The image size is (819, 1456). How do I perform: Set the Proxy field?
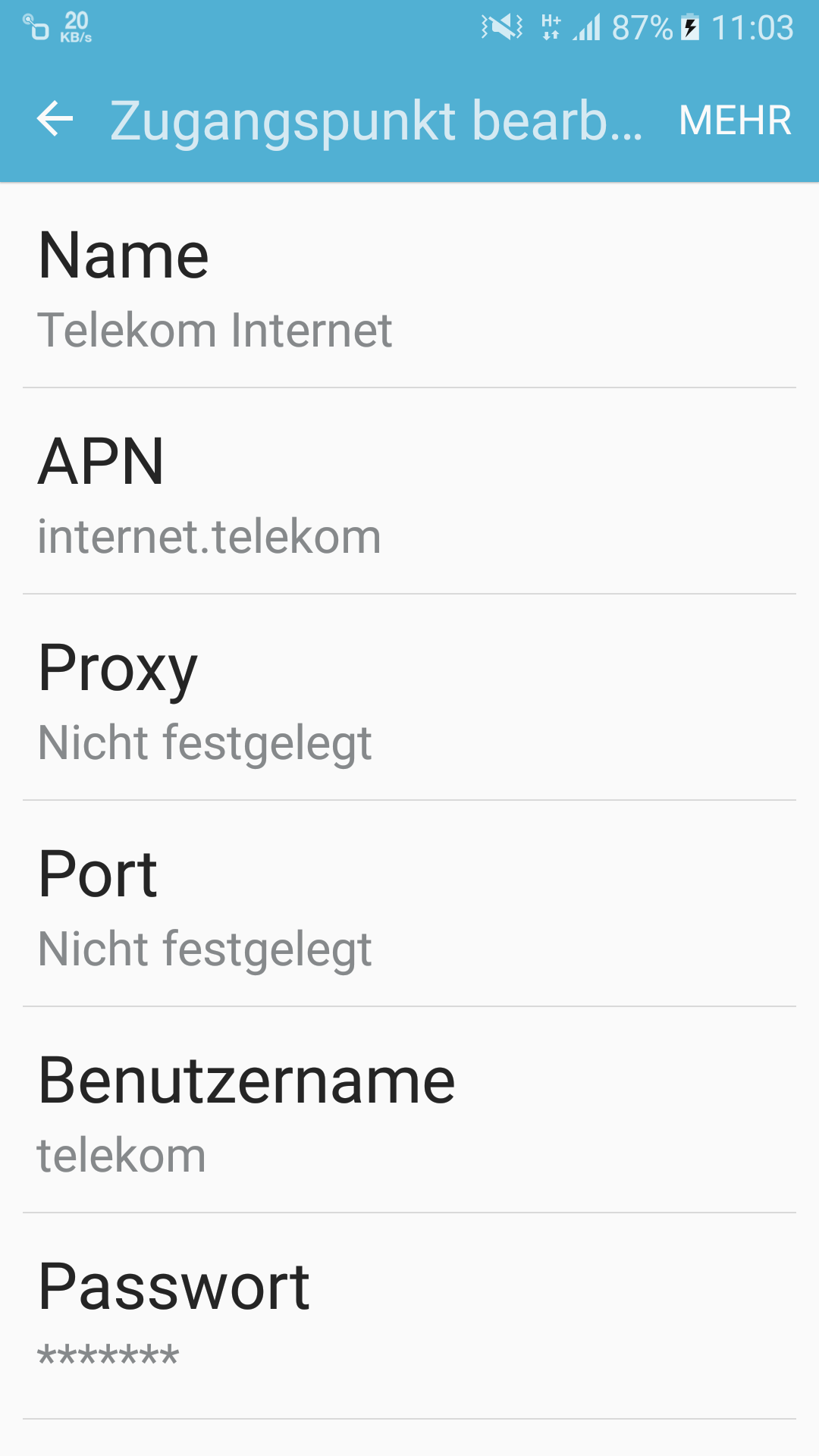click(409, 699)
